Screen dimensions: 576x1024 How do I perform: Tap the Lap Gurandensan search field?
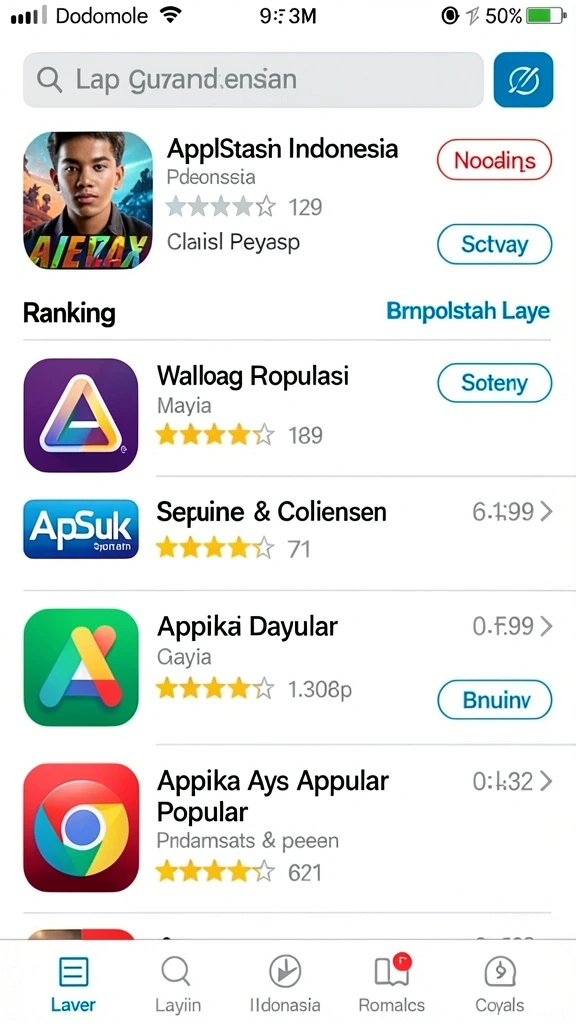(x=253, y=80)
